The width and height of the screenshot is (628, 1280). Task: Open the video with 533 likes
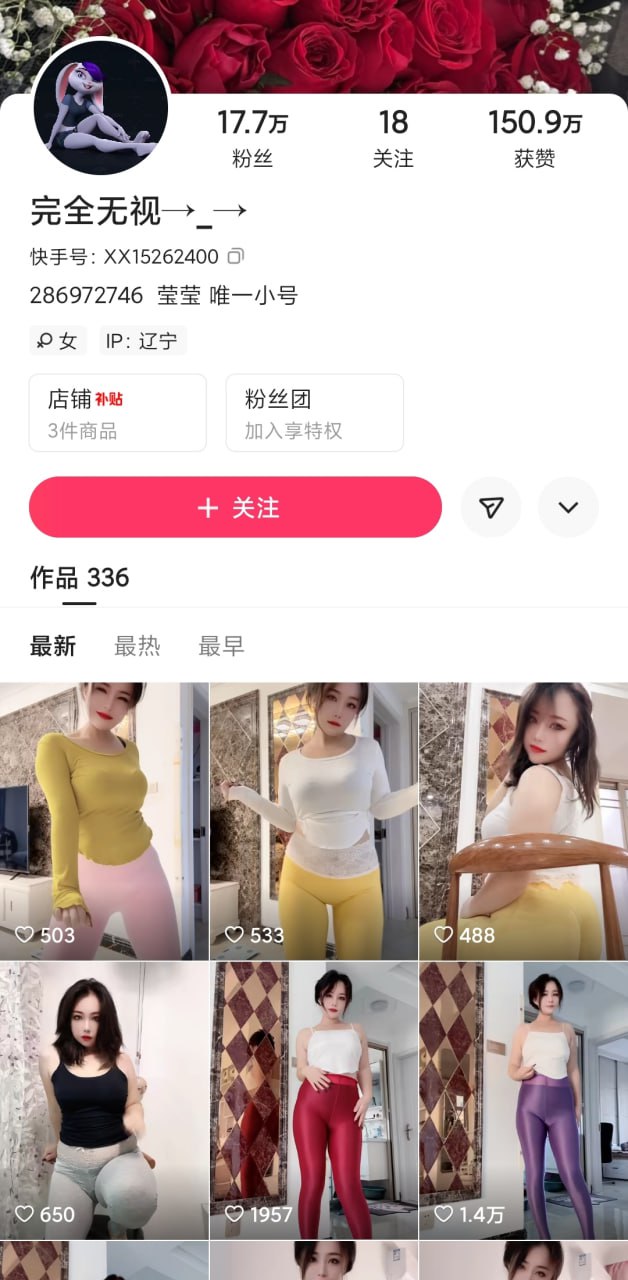click(x=314, y=821)
